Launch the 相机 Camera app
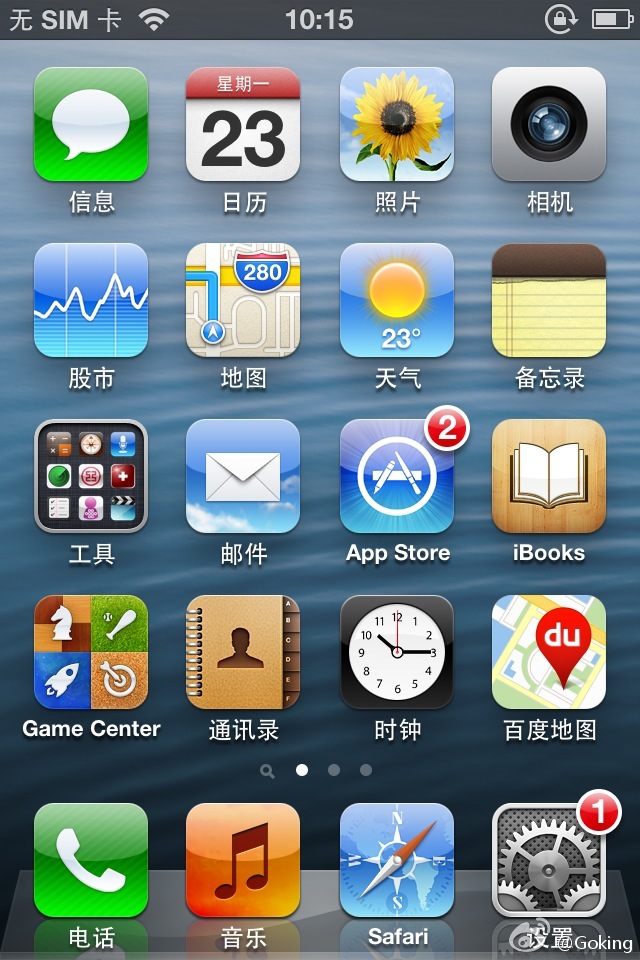 [549, 124]
